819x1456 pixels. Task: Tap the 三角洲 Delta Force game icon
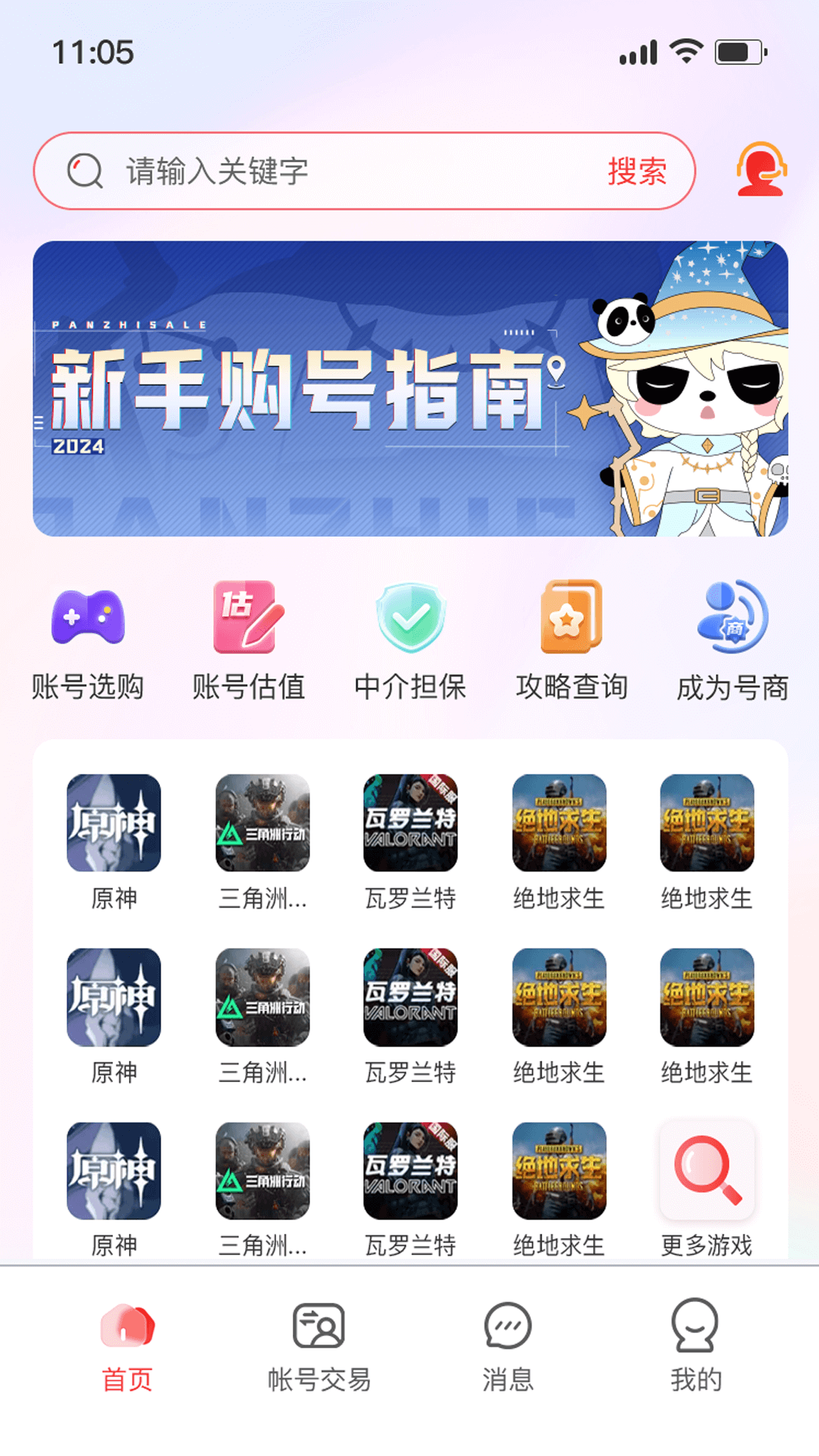[x=262, y=824]
